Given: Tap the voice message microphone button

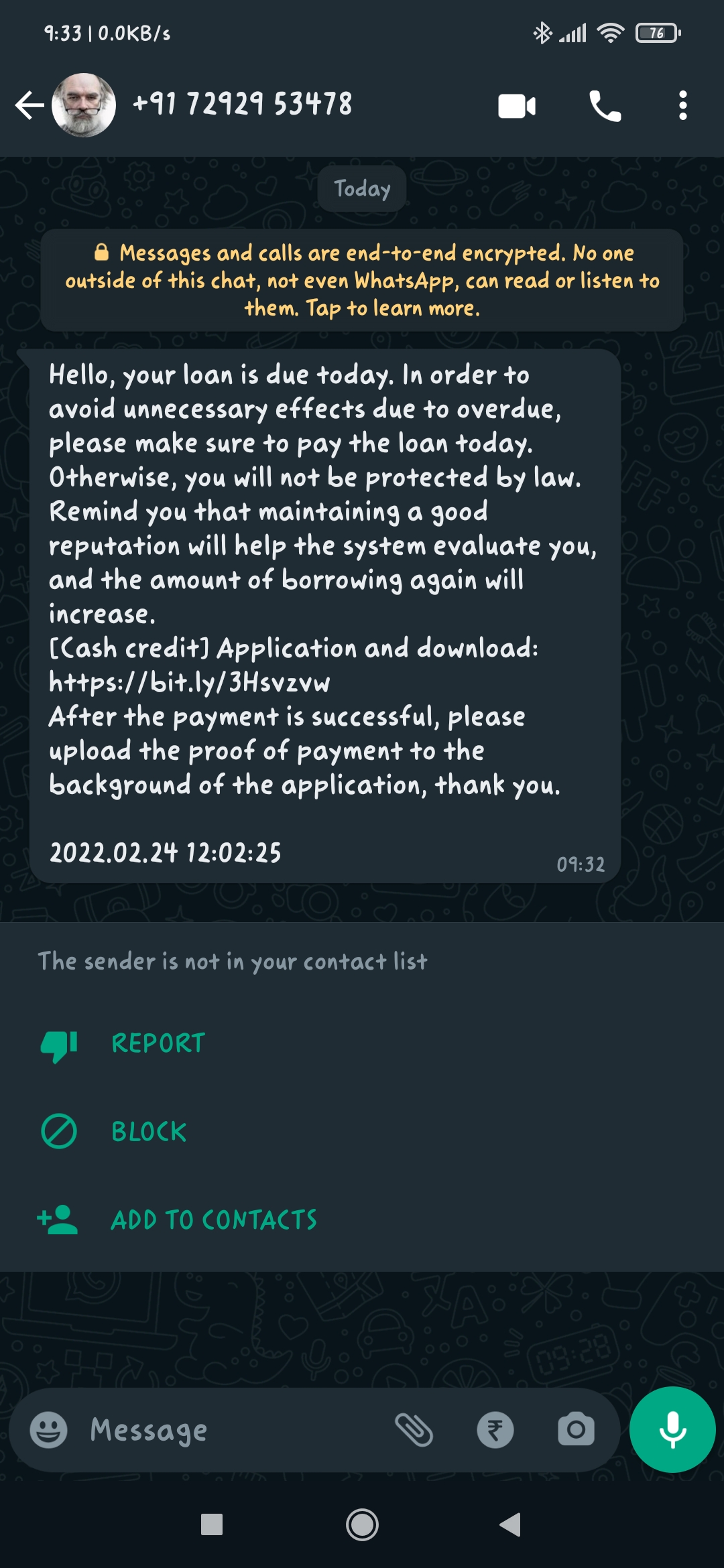Looking at the screenshot, I should 672,1430.
